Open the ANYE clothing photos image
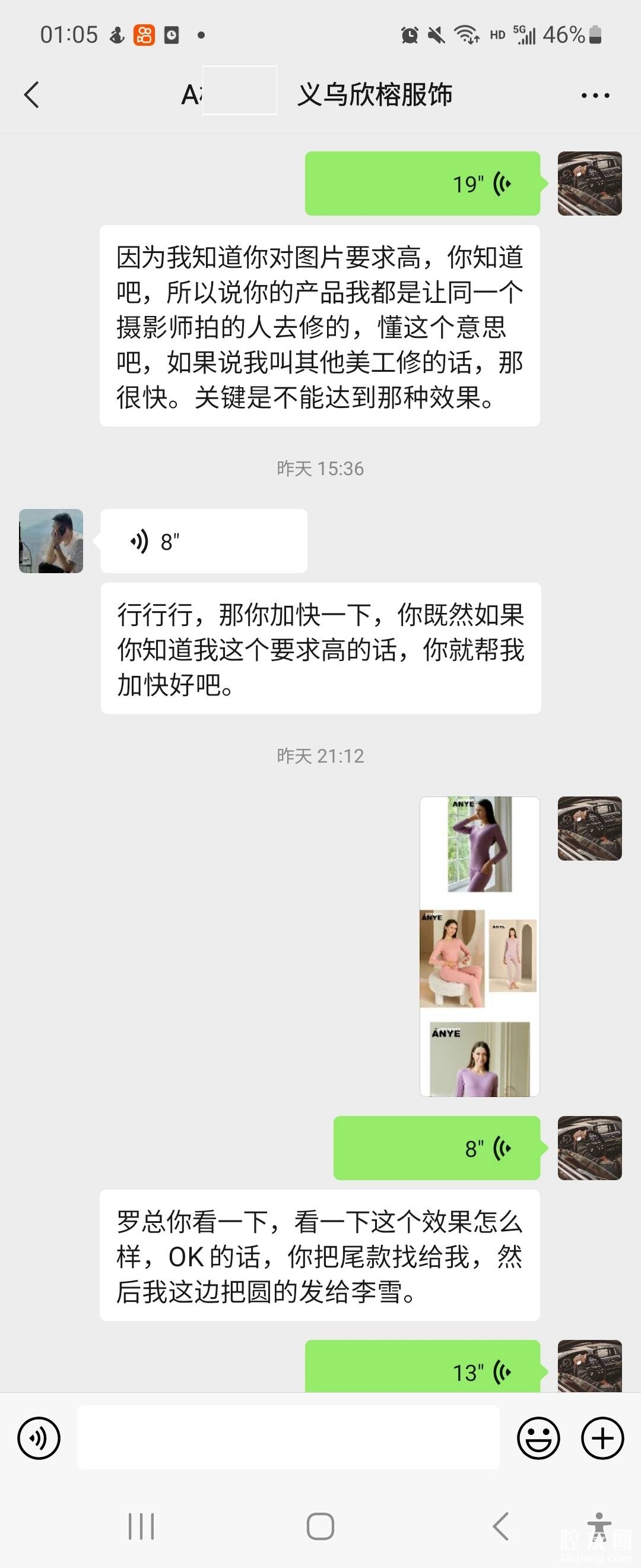The height and width of the screenshot is (1568, 641). [x=479, y=946]
